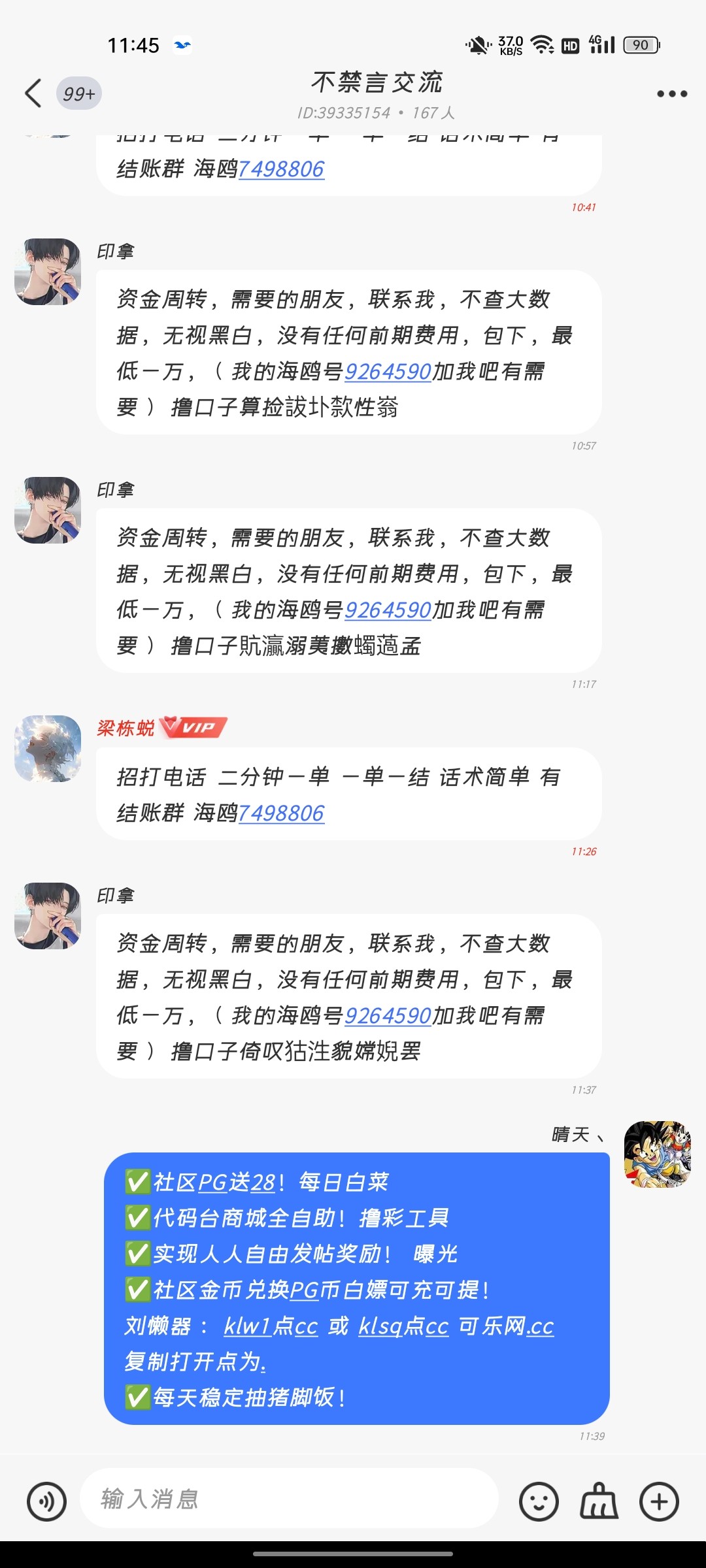This screenshot has height=1568, width=706.
Task: Open the shopping bag icon
Action: 599,1501
